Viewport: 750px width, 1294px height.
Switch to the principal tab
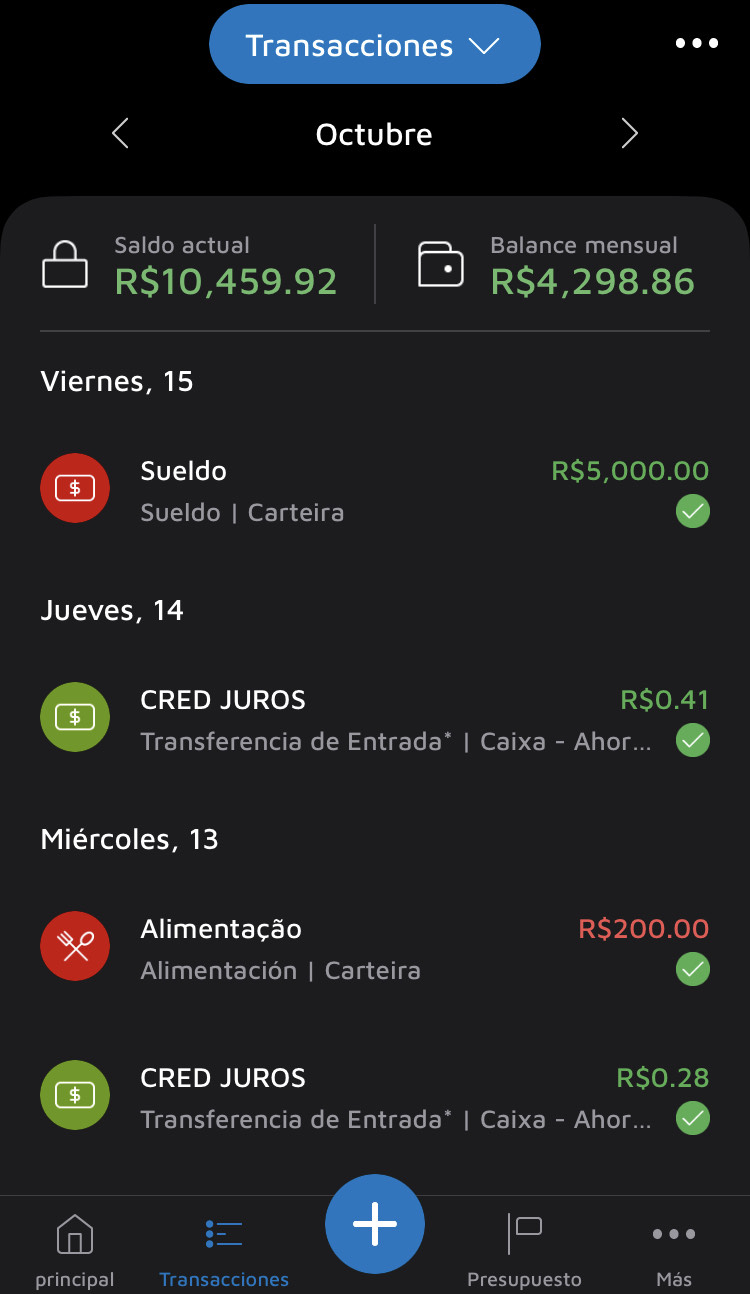(x=75, y=1249)
